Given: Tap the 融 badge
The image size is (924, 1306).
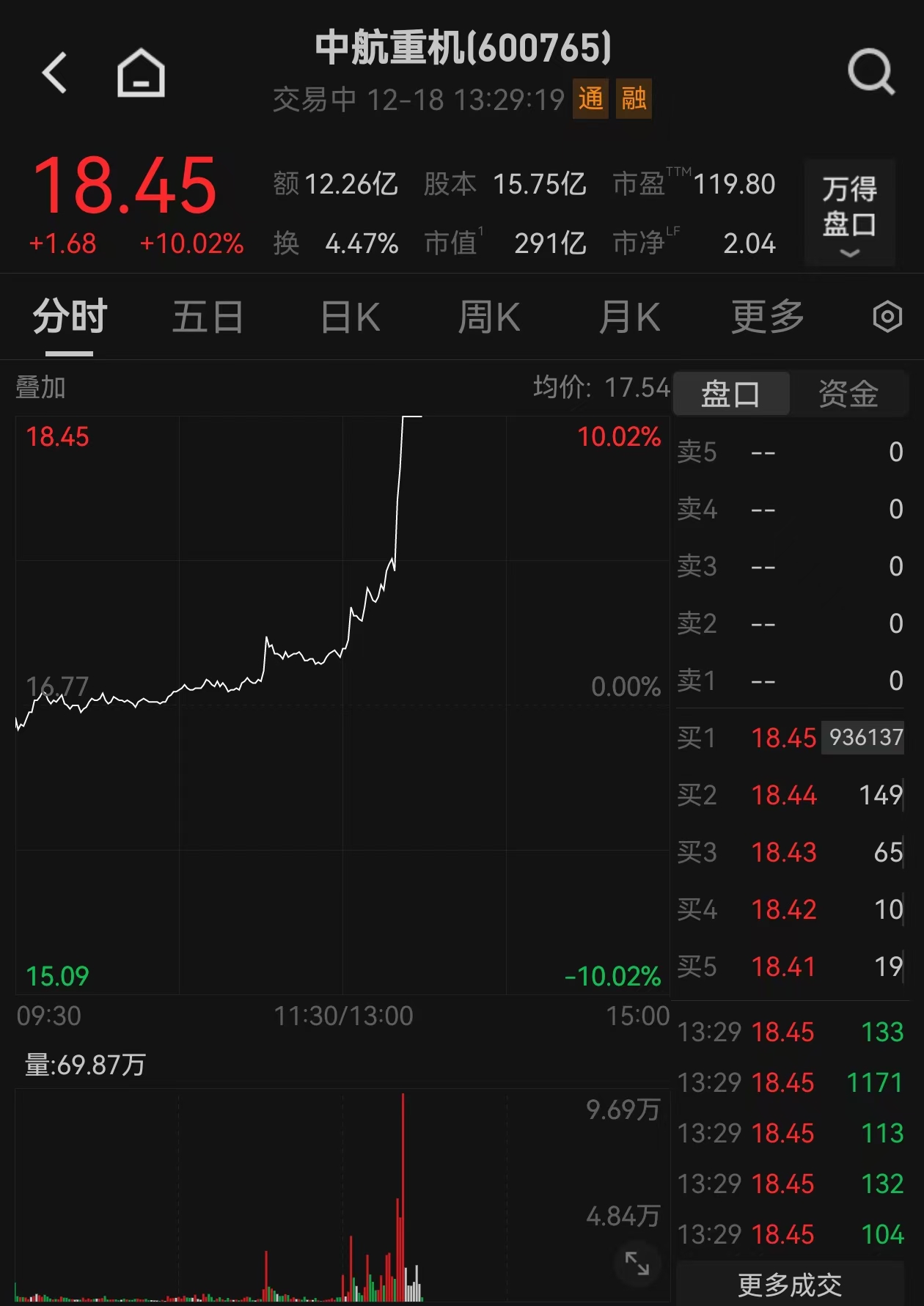Looking at the screenshot, I should 634,98.
